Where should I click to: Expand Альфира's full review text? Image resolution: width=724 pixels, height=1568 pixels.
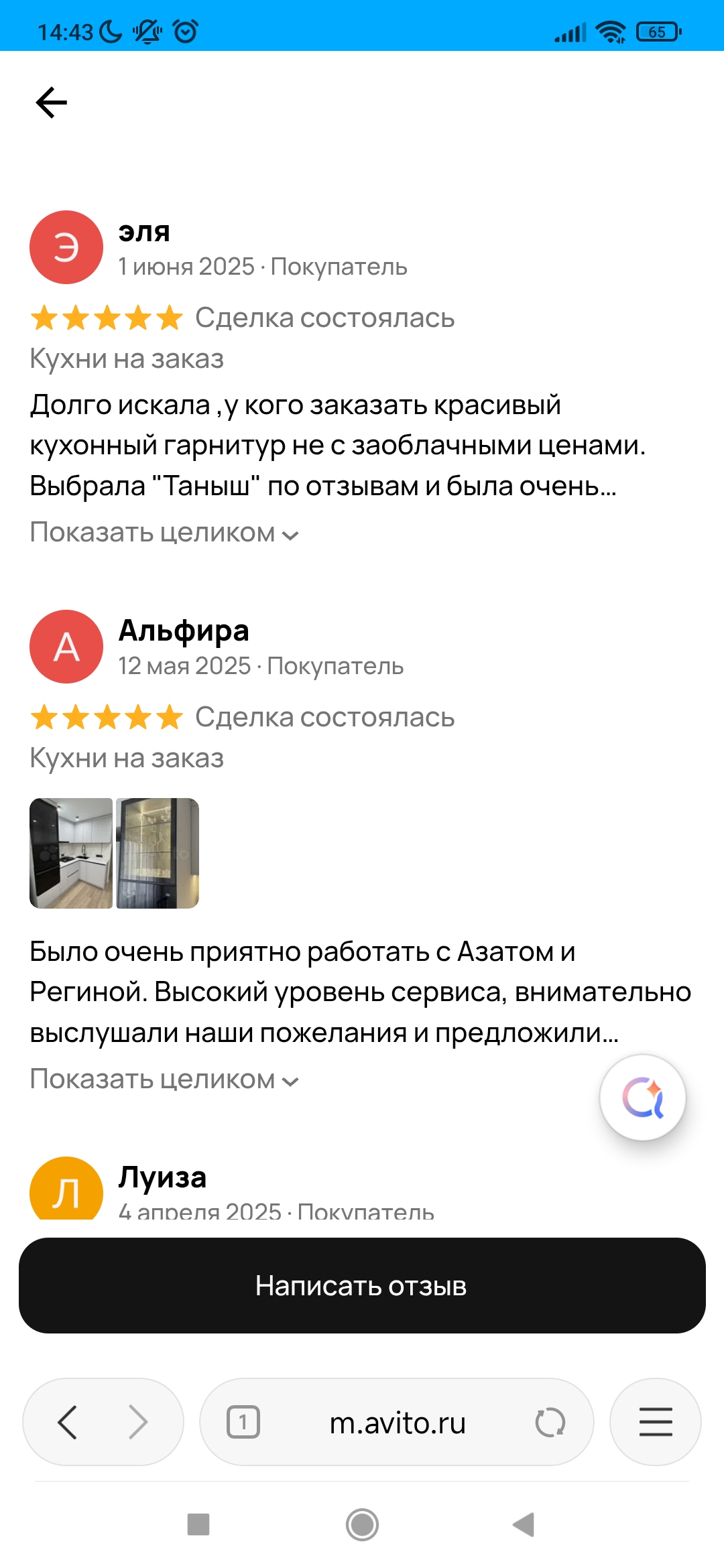click(164, 1080)
